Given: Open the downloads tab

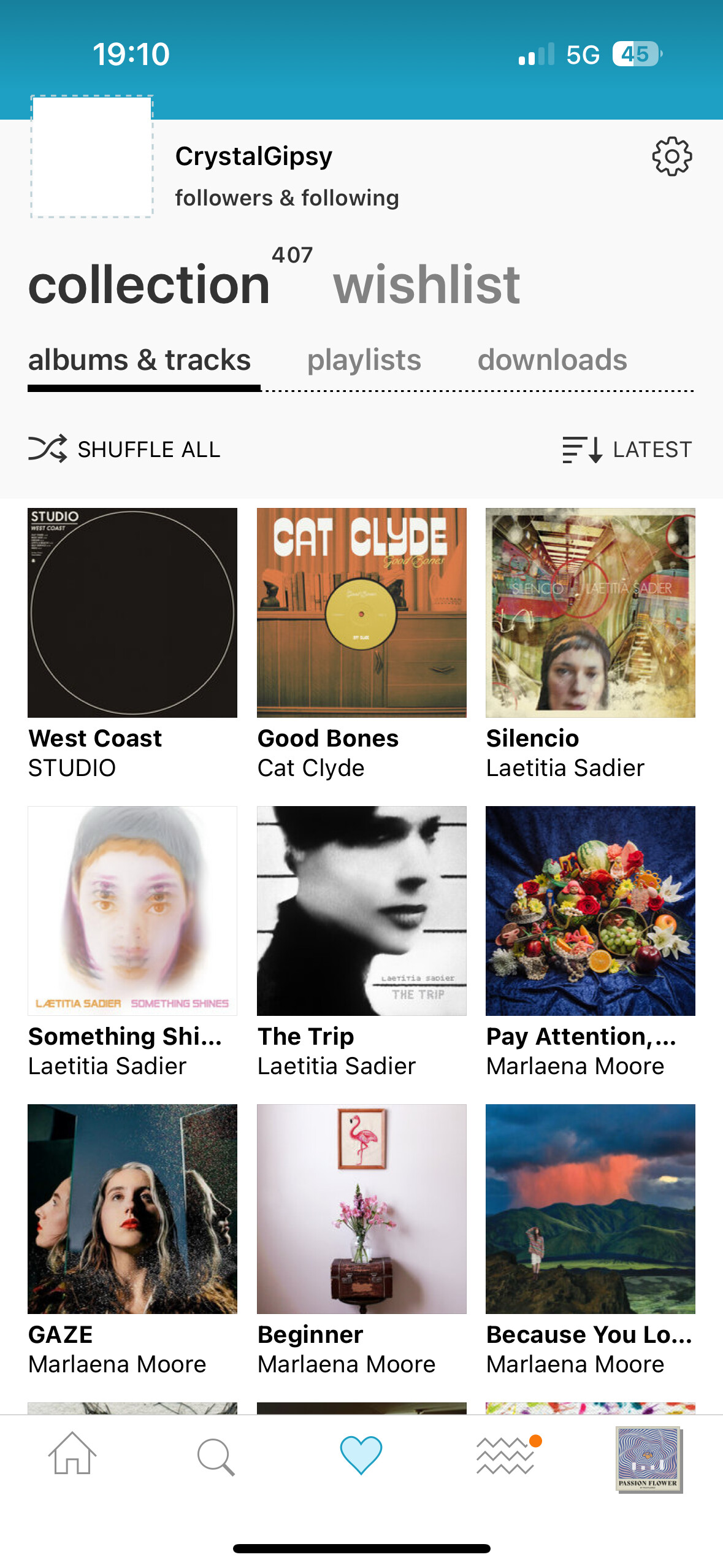Looking at the screenshot, I should [553, 360].
